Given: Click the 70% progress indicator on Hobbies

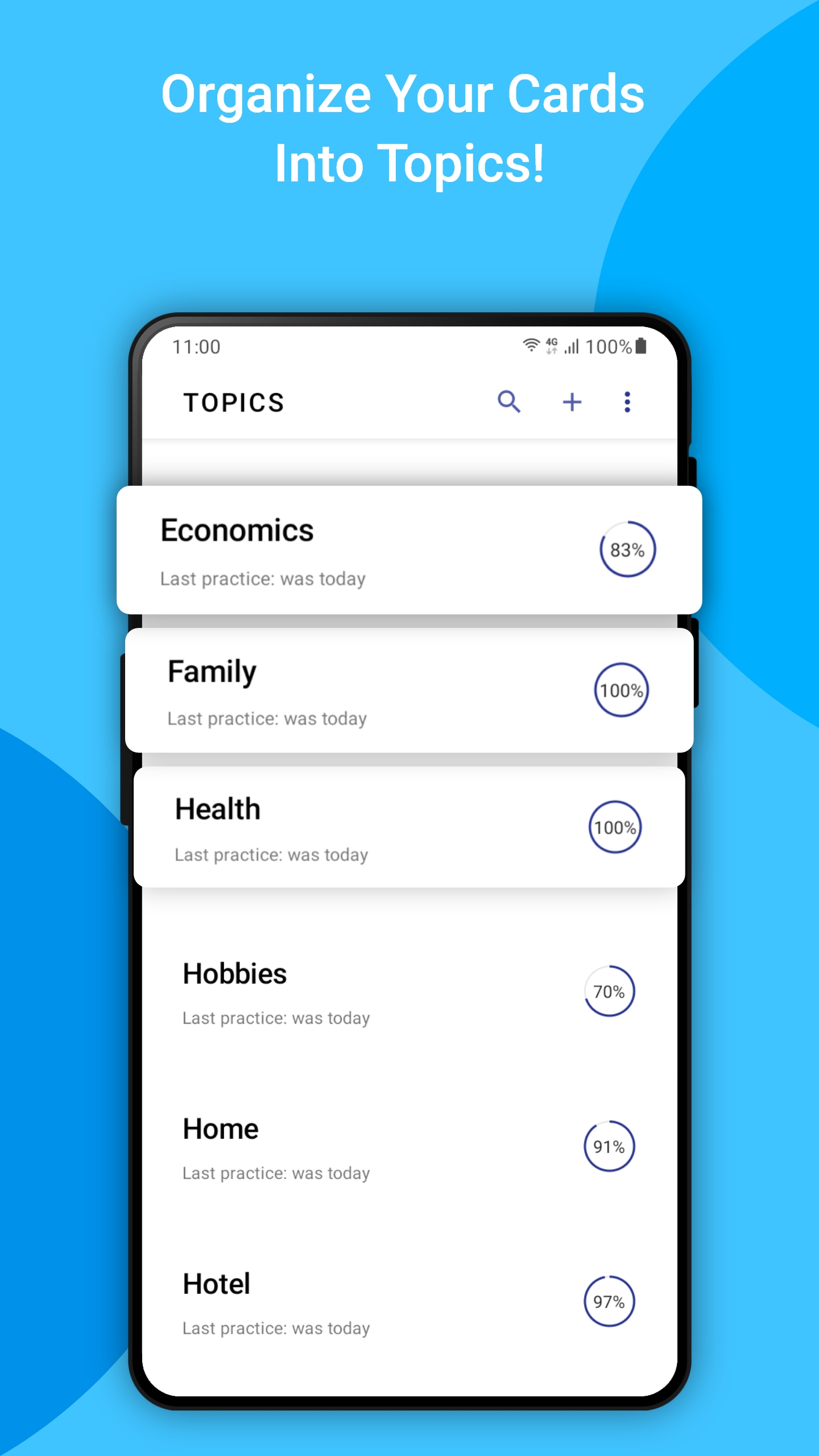Looking at the screenshot, I should 609,991.
